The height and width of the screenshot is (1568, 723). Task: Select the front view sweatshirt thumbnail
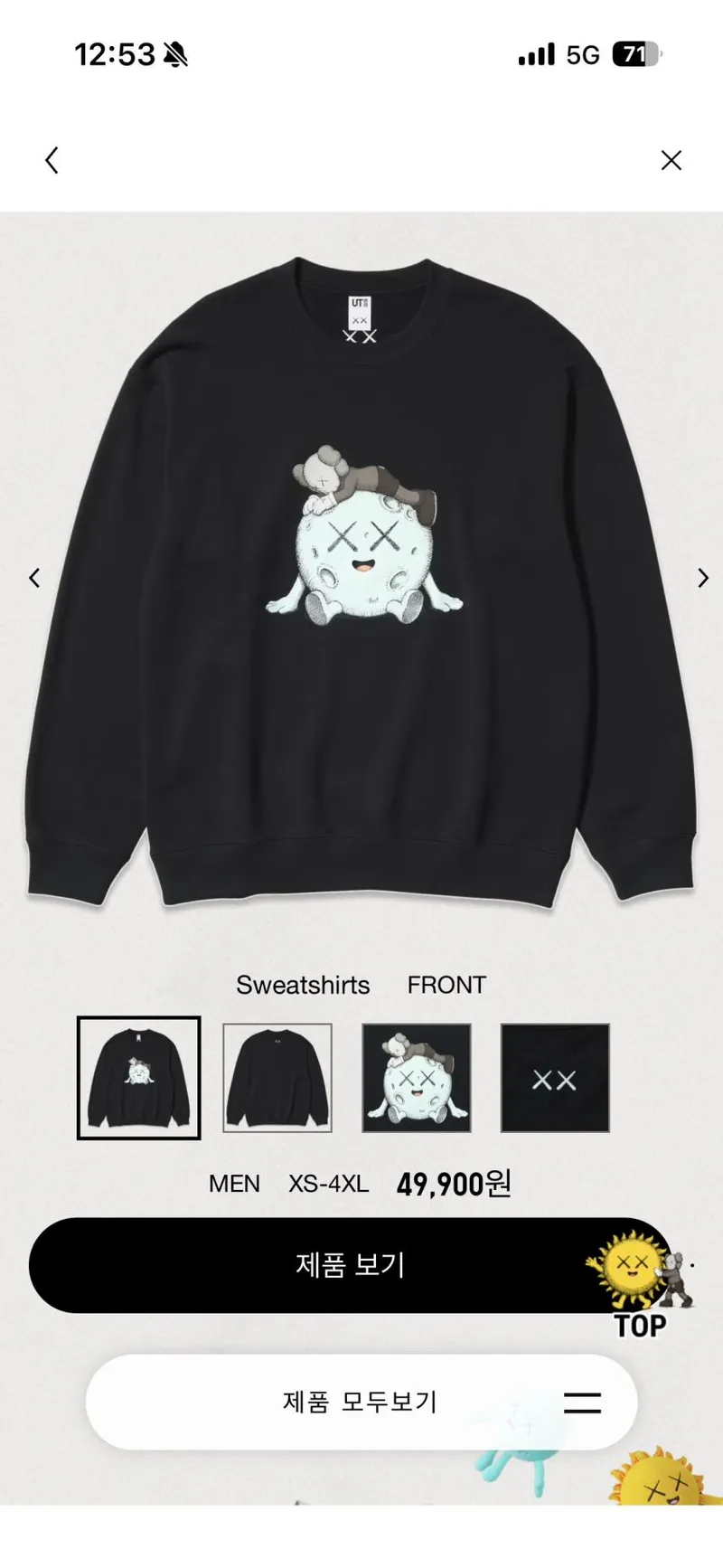[x=138, y=1078]
